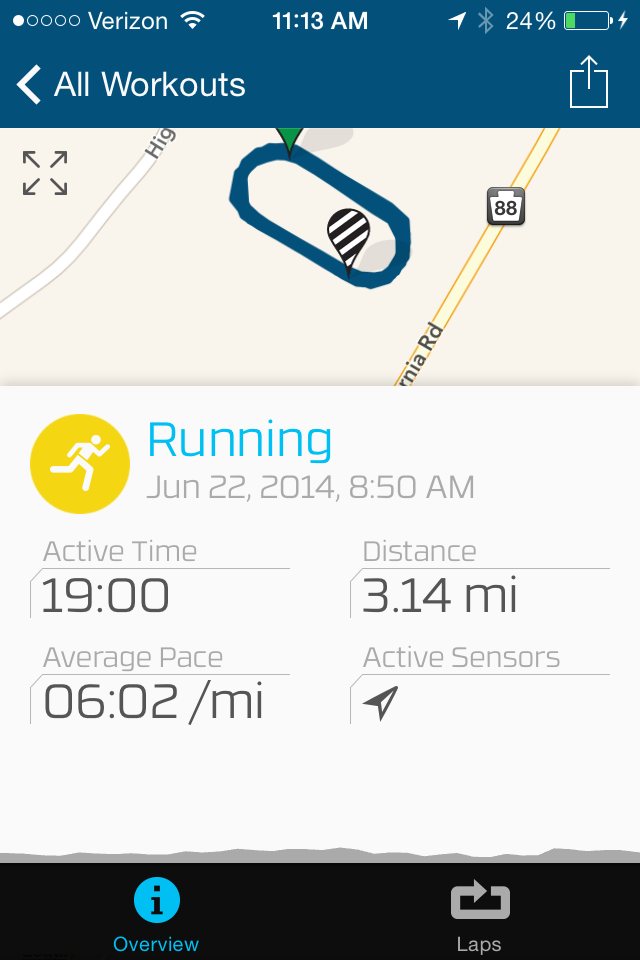Select the Overview tab
Viewport: 640px width, 960px height.
tap(156, 915)
